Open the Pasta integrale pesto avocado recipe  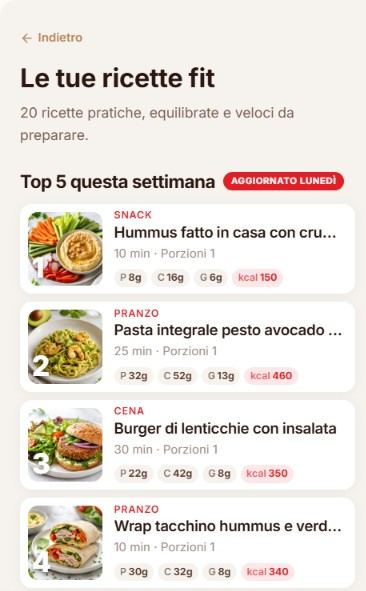coord(187,347)
